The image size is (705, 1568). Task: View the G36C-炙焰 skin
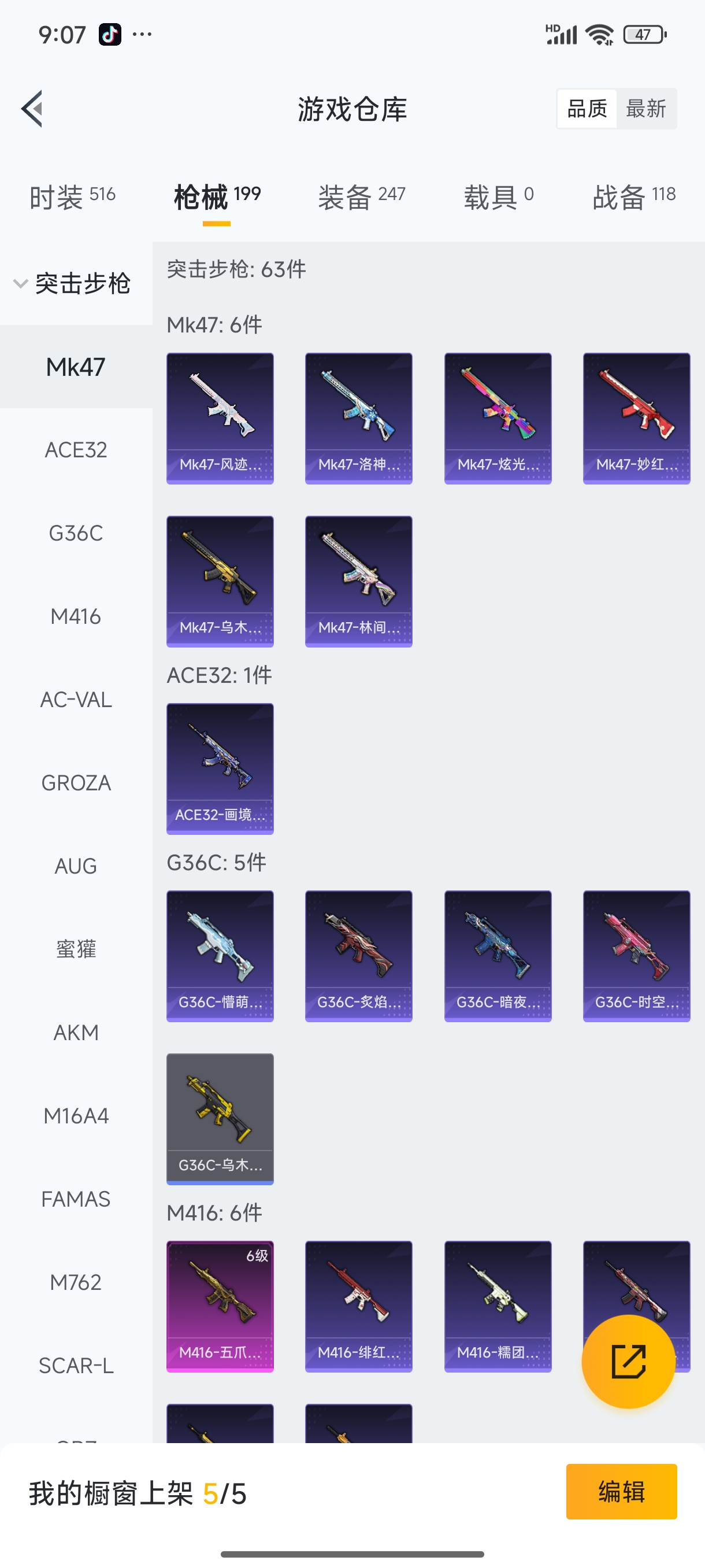click(358, 956)
